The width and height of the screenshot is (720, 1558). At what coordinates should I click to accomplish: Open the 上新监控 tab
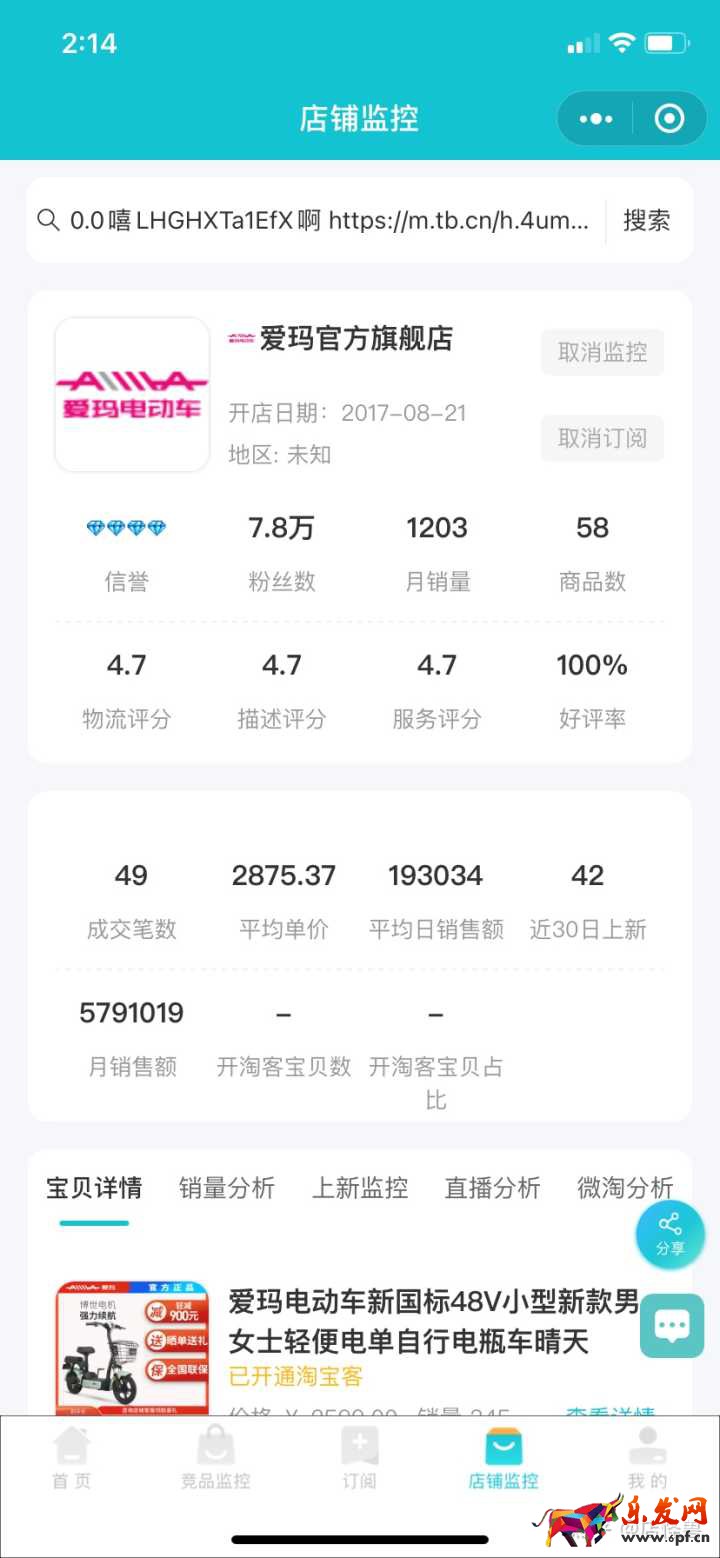coord(359,1188)
